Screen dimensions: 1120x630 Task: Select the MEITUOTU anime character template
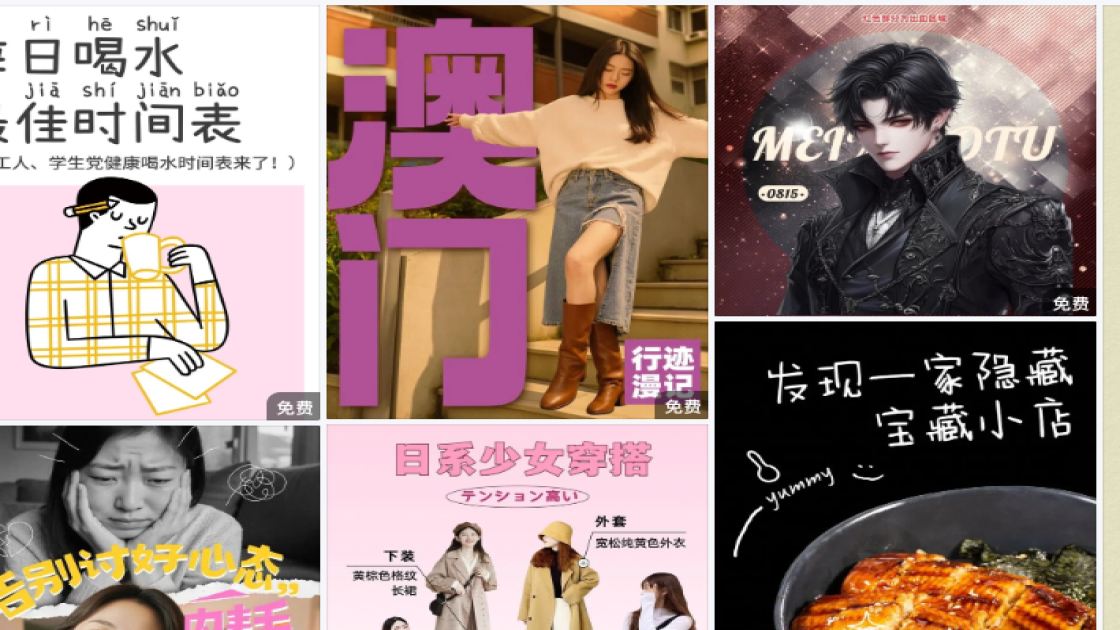[904, 162]
